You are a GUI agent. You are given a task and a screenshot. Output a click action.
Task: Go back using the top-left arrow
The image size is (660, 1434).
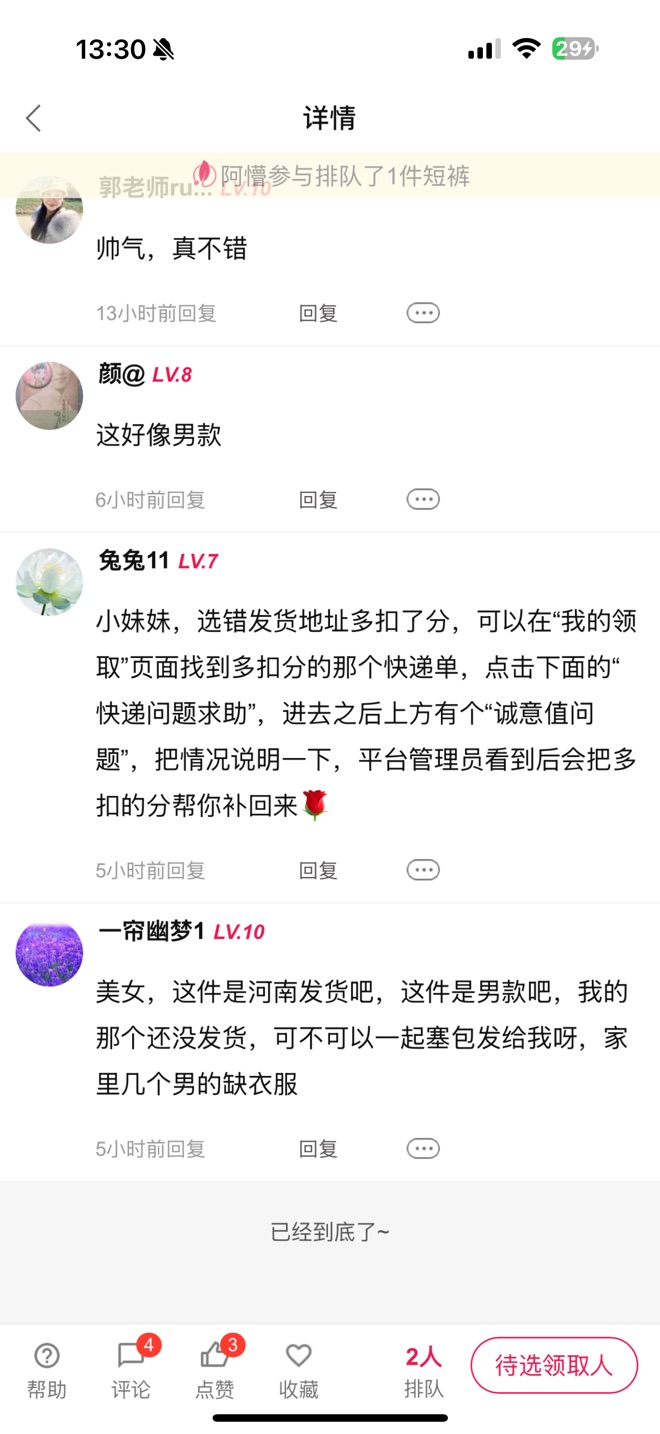point(34,118)
